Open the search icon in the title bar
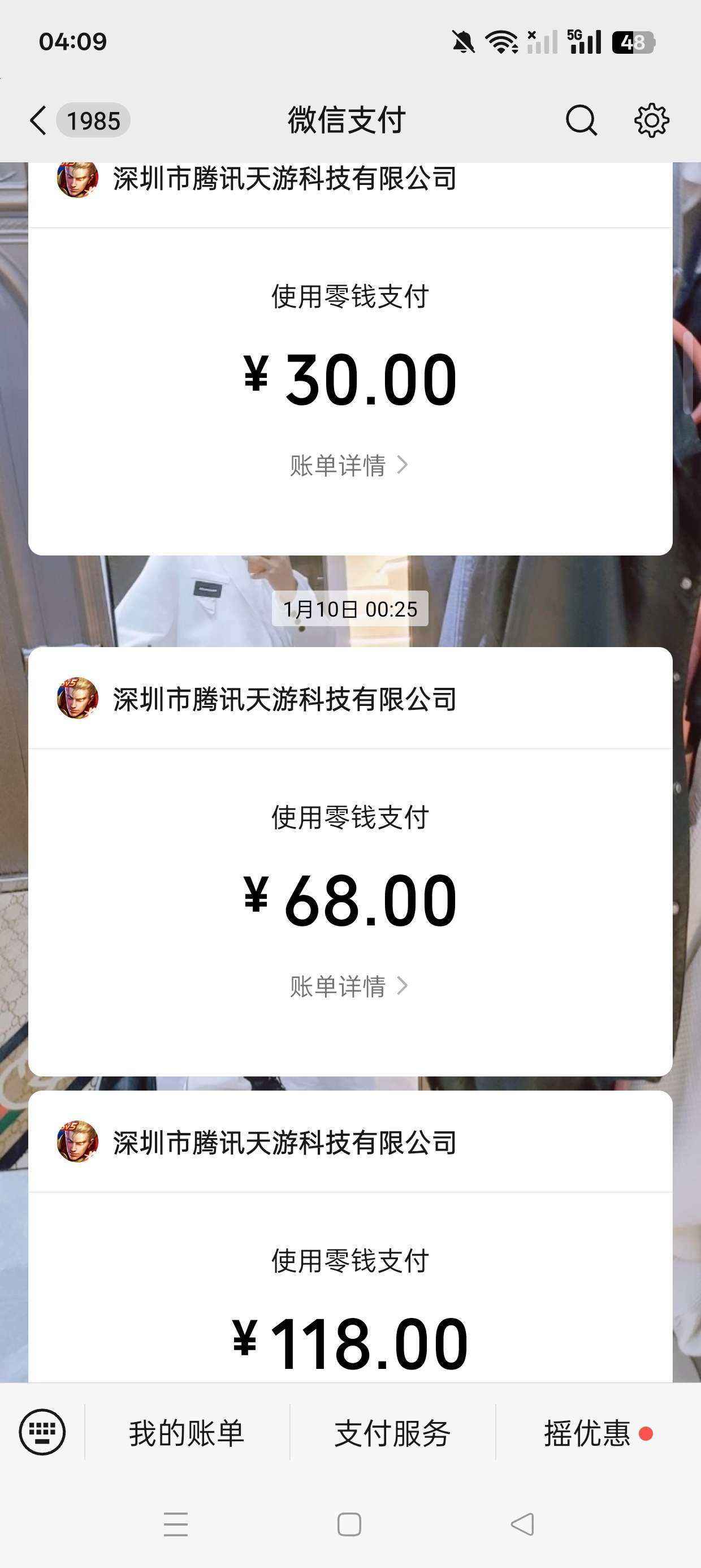Screen dimensions: 701x1568 pos(581,119)
